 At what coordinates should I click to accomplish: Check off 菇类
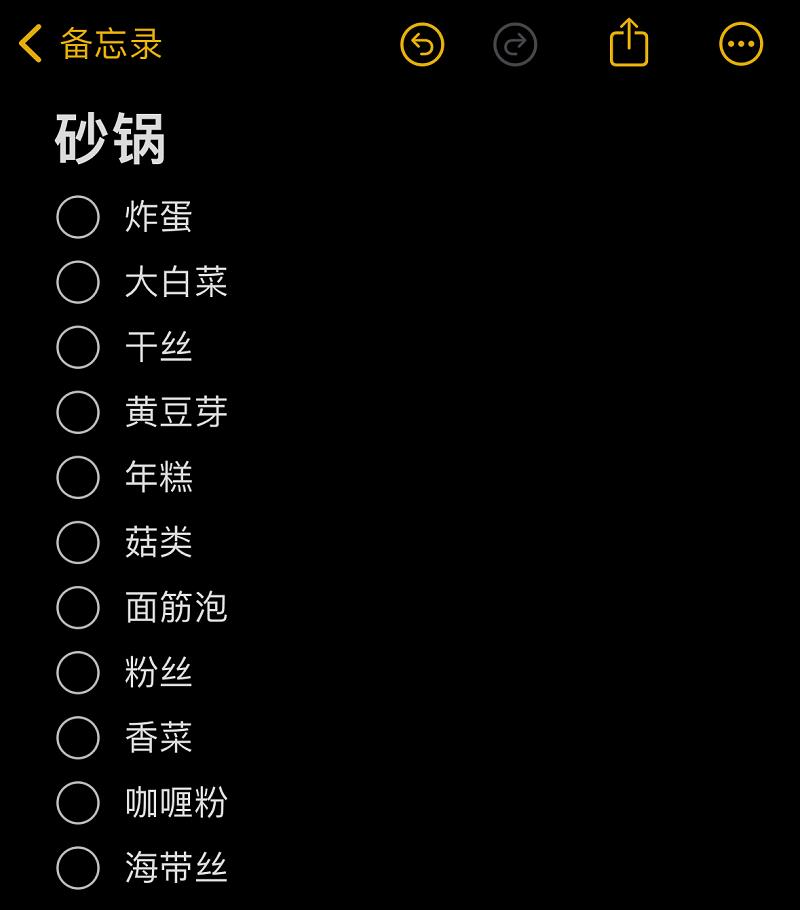tap(78, 542)
